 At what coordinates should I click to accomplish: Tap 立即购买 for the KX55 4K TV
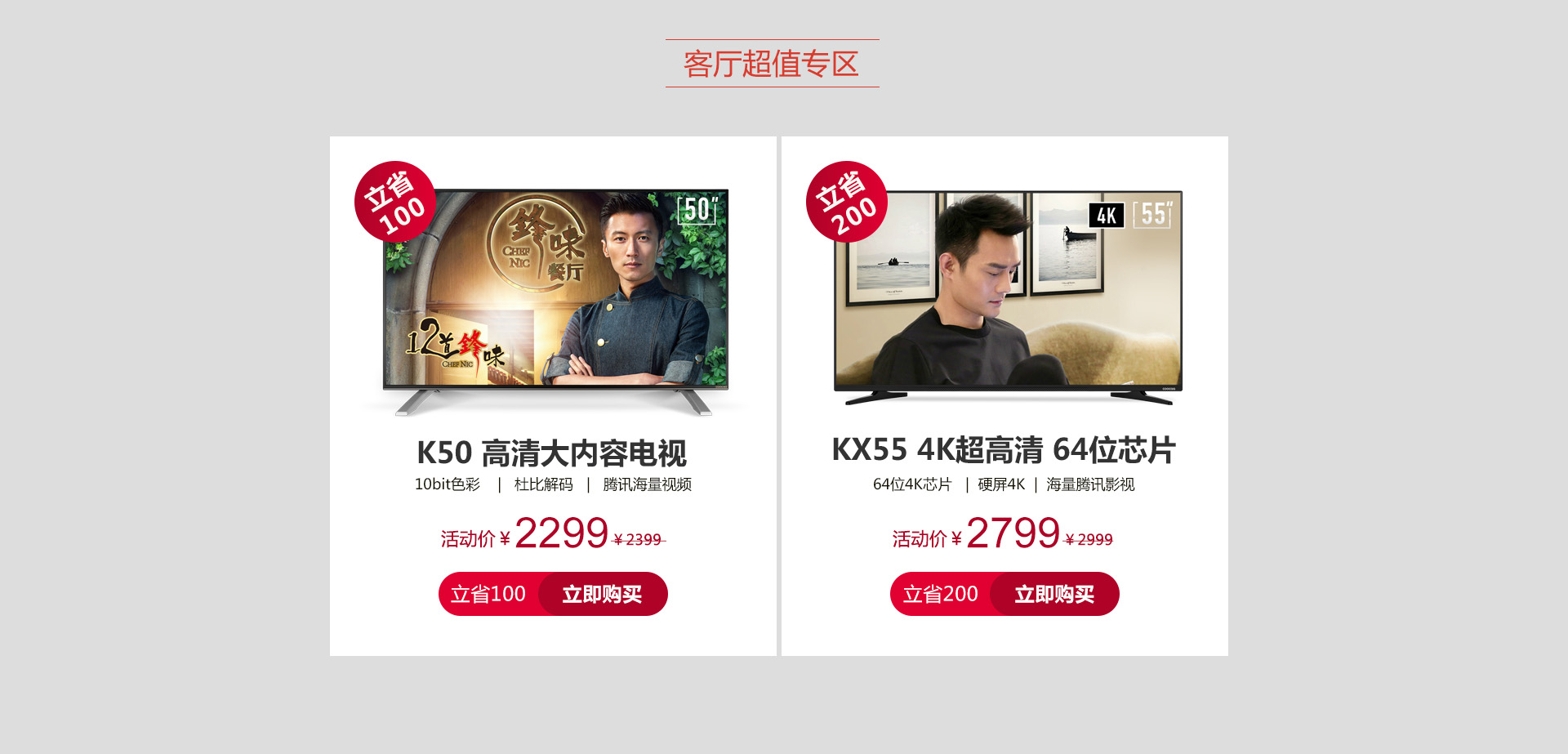[1053, 594]
